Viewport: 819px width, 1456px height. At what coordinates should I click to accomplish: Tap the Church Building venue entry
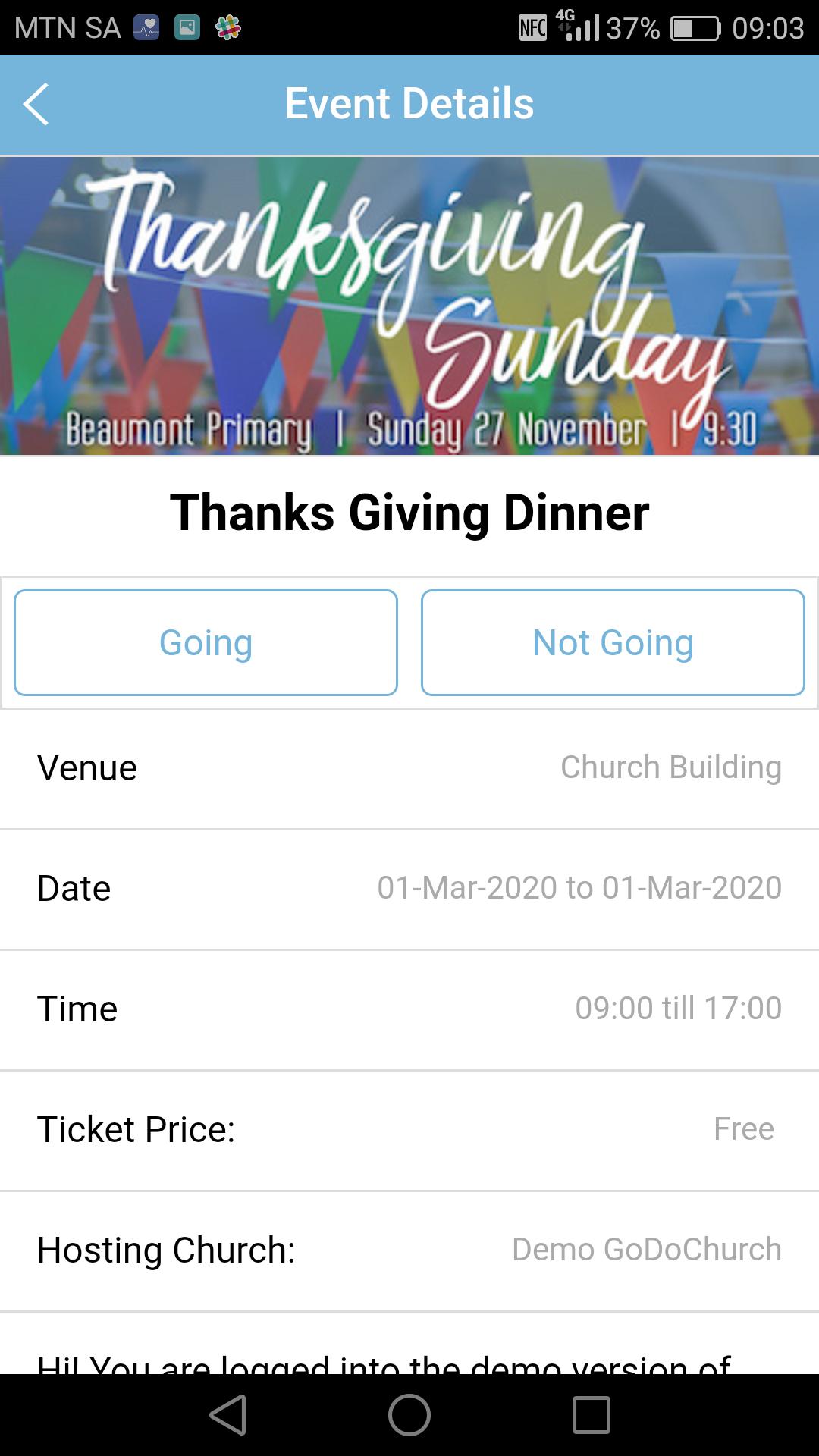[x=671, y=767]
